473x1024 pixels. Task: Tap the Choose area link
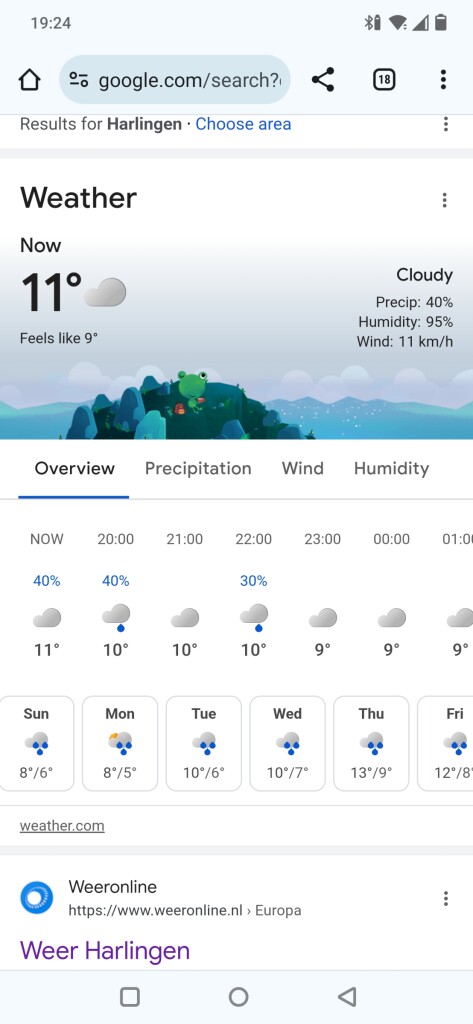(243, 124)
